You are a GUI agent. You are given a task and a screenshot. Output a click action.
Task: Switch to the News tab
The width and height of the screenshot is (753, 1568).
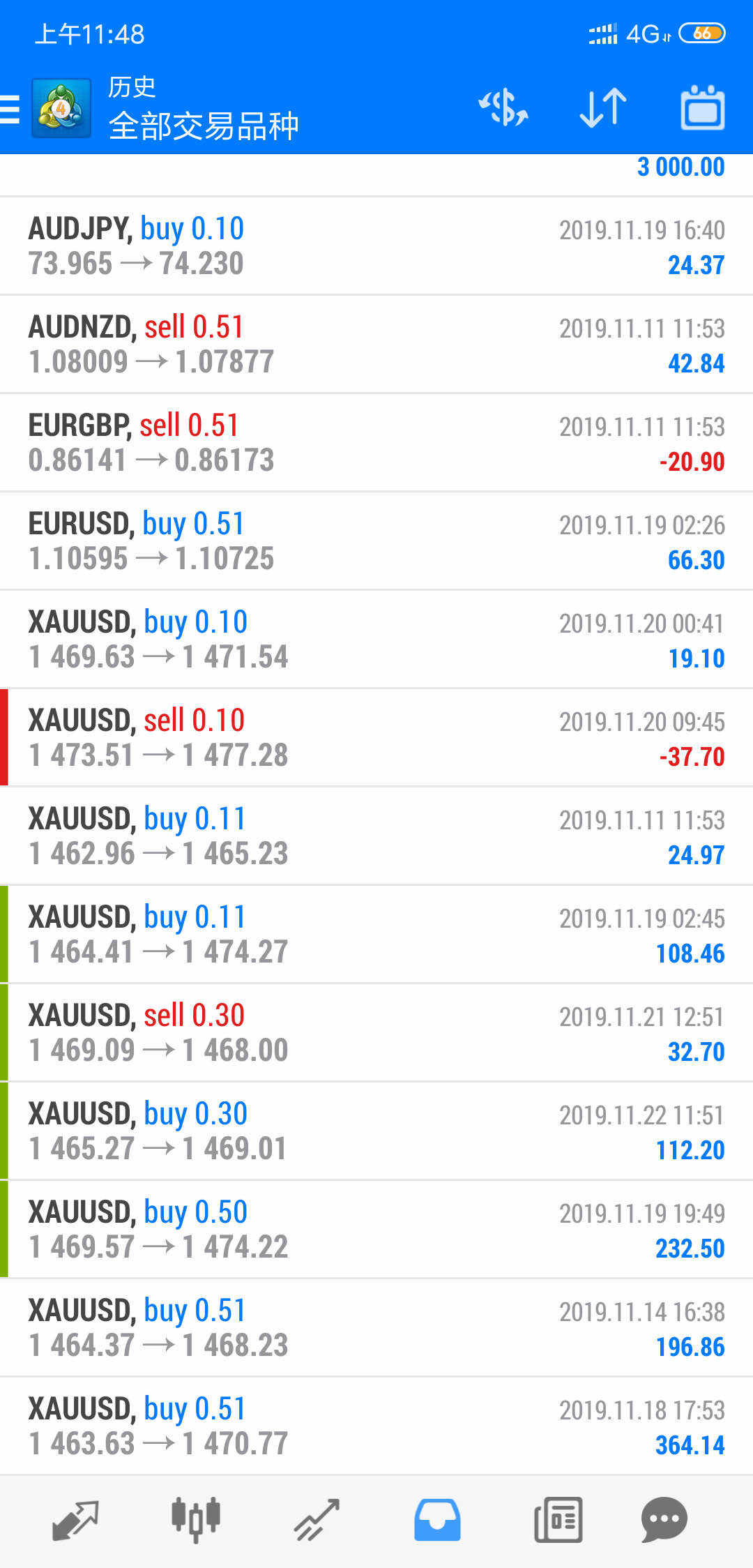[558, 1521]
